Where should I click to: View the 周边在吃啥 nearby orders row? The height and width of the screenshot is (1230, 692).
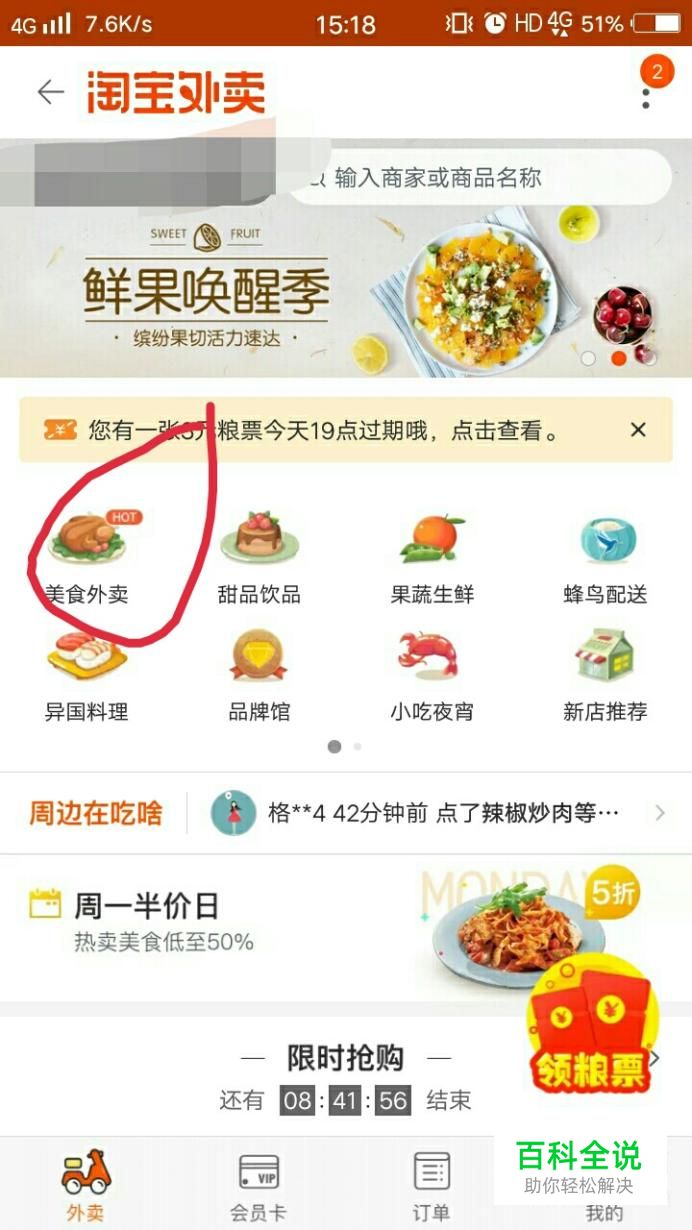[x=346, y=813]
